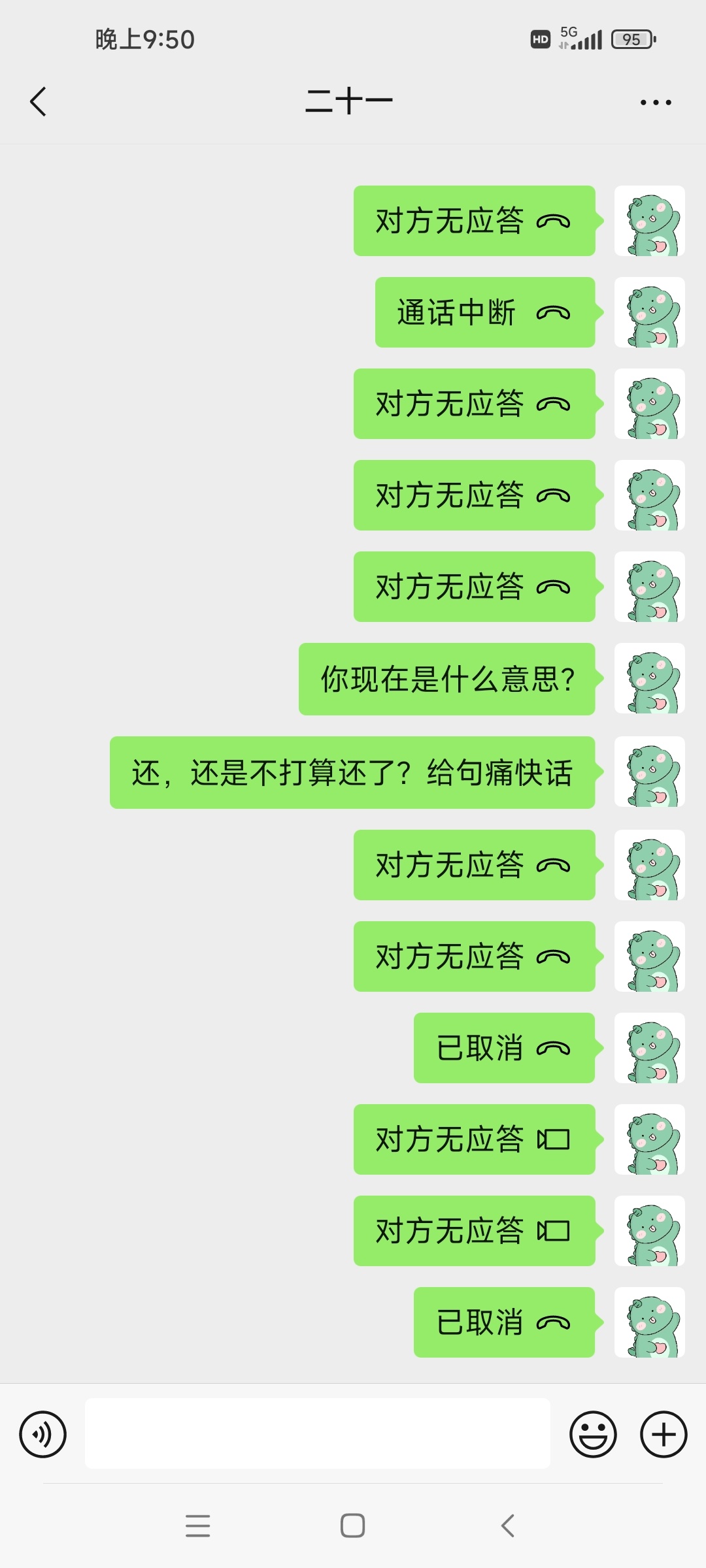This screenshot has height=1568, width=706.
Task: Open system recent apps menu
Action: (197, 1526)
